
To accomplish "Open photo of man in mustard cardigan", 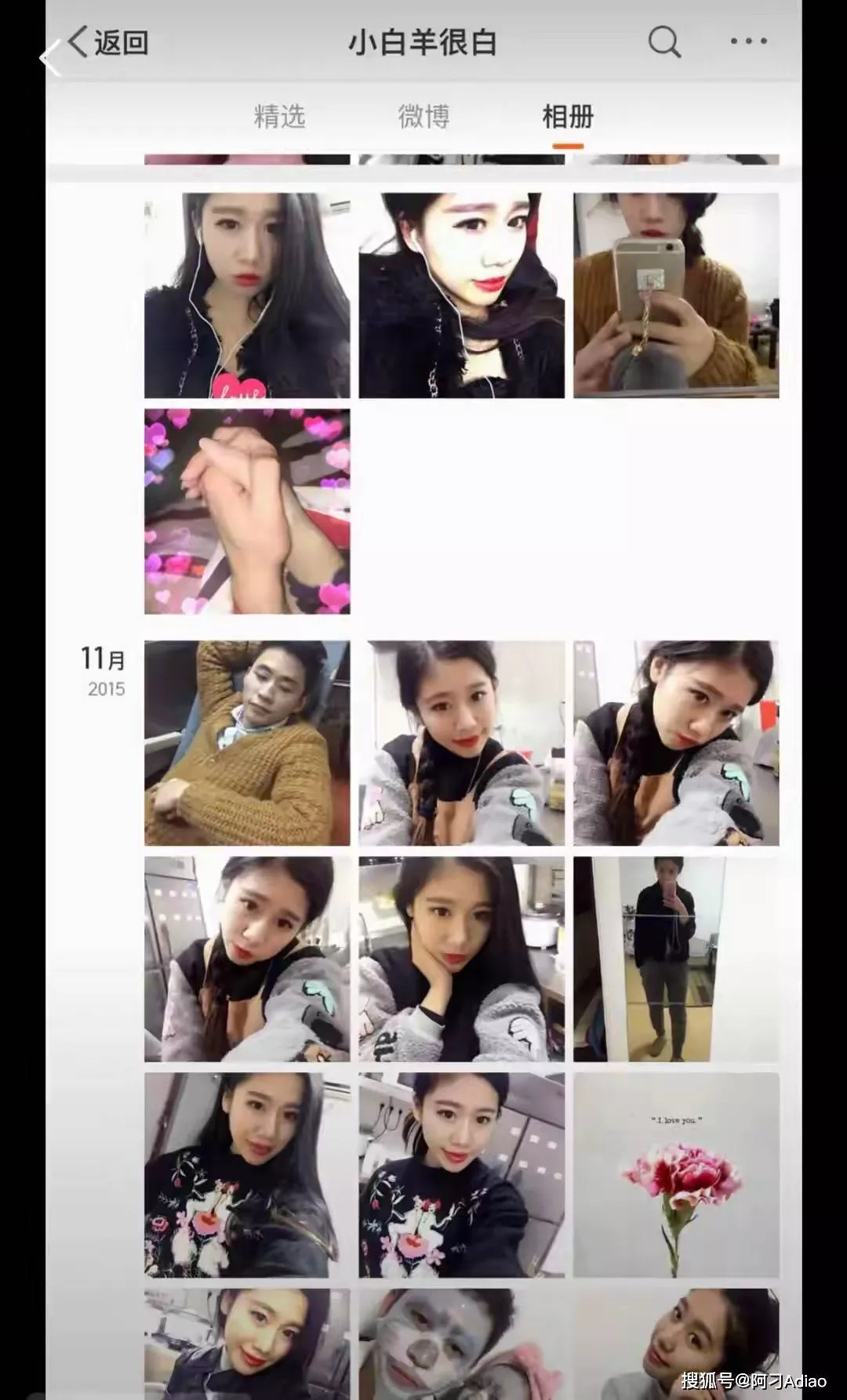I will 247,743.
